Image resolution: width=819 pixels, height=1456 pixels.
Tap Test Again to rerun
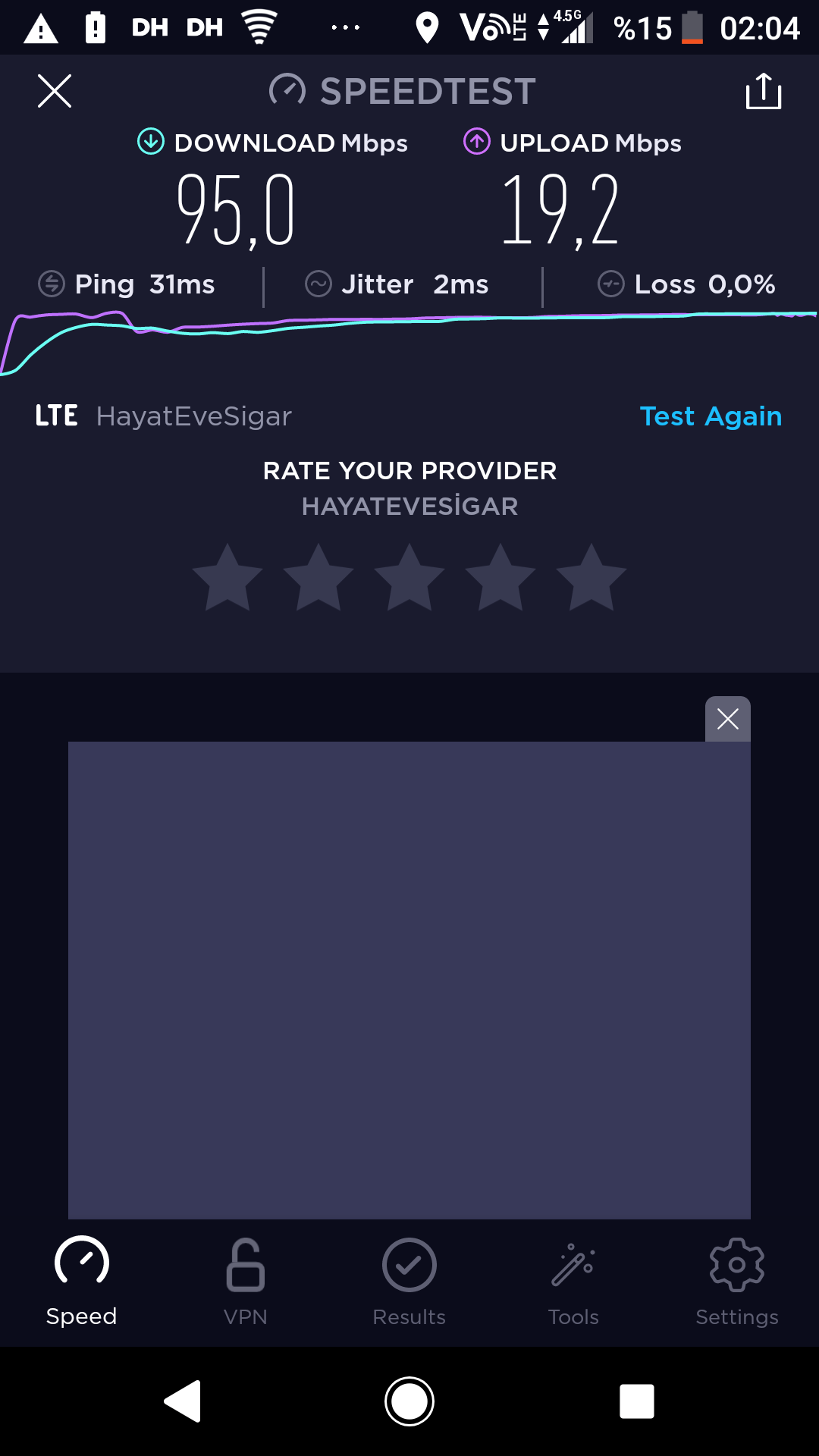tap(711, 416)
